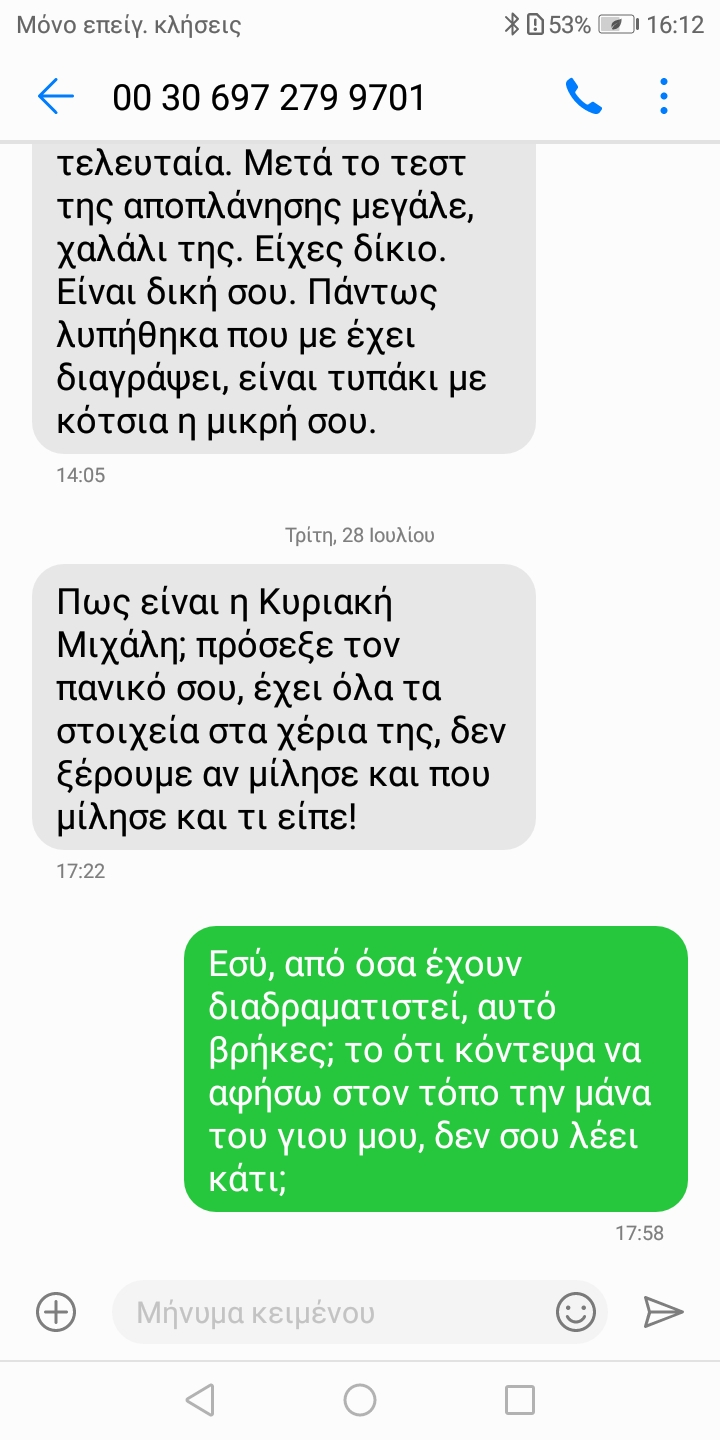Call the number 00 30 697 279 9701
The height and width of the screenshot is (1440, 720).
(x=583, y=97)
